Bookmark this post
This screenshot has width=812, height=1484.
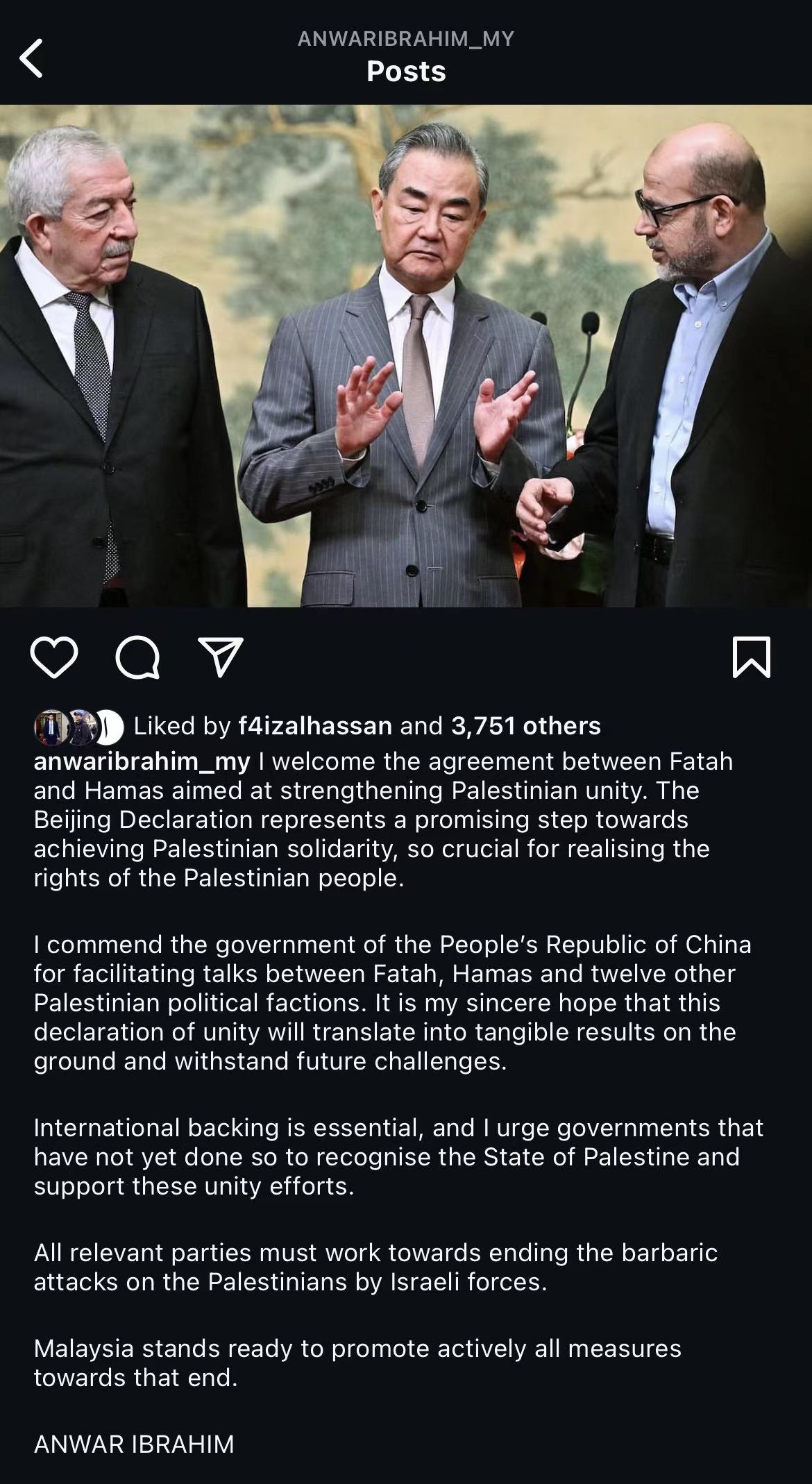752,657
